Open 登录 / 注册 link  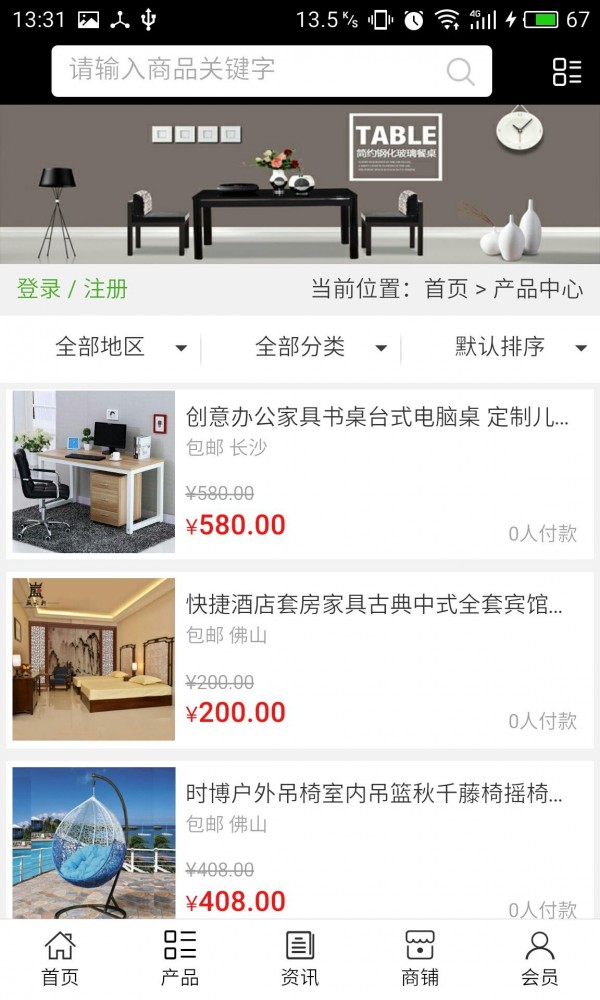point(72,289)
